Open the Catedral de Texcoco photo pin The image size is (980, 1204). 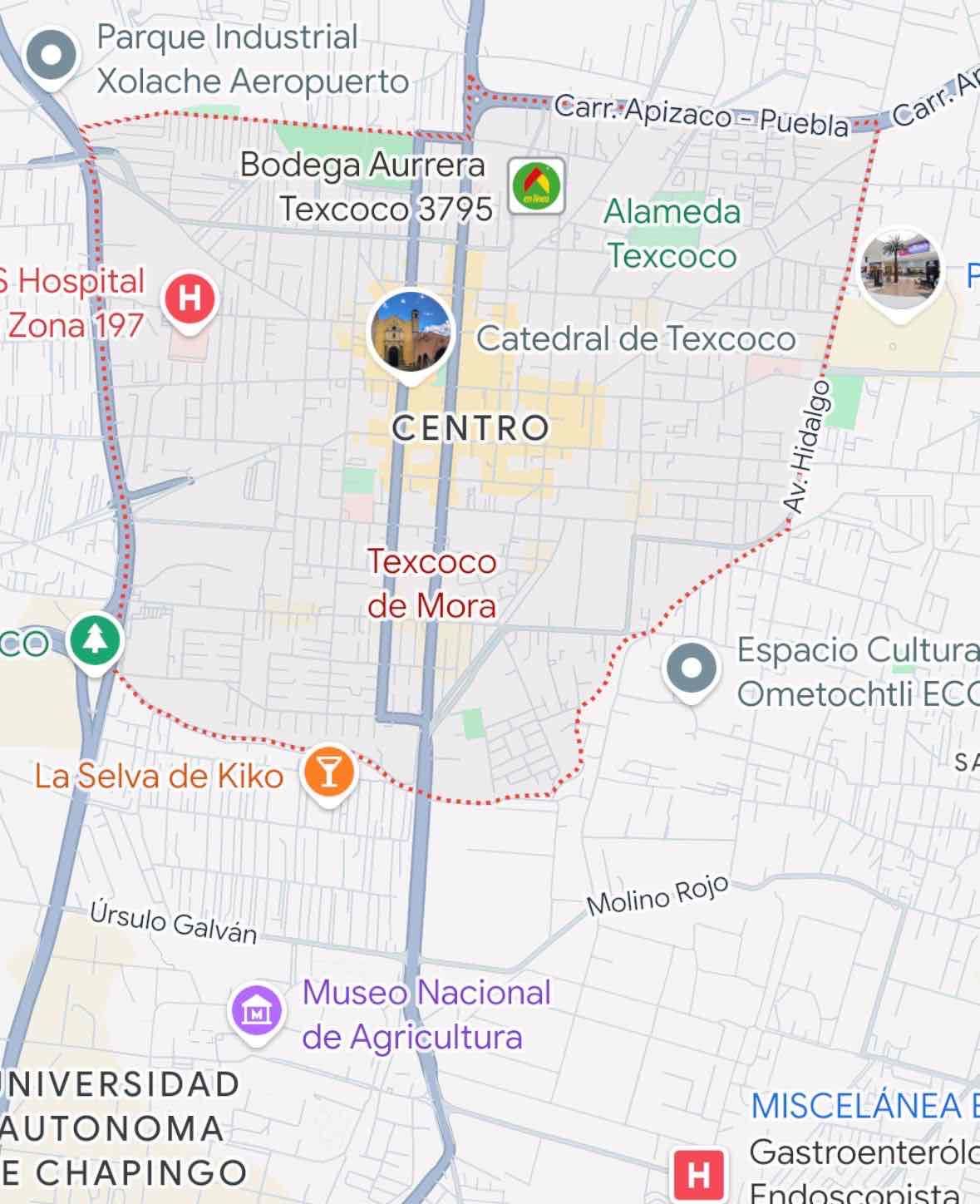(x=411, y=332)
